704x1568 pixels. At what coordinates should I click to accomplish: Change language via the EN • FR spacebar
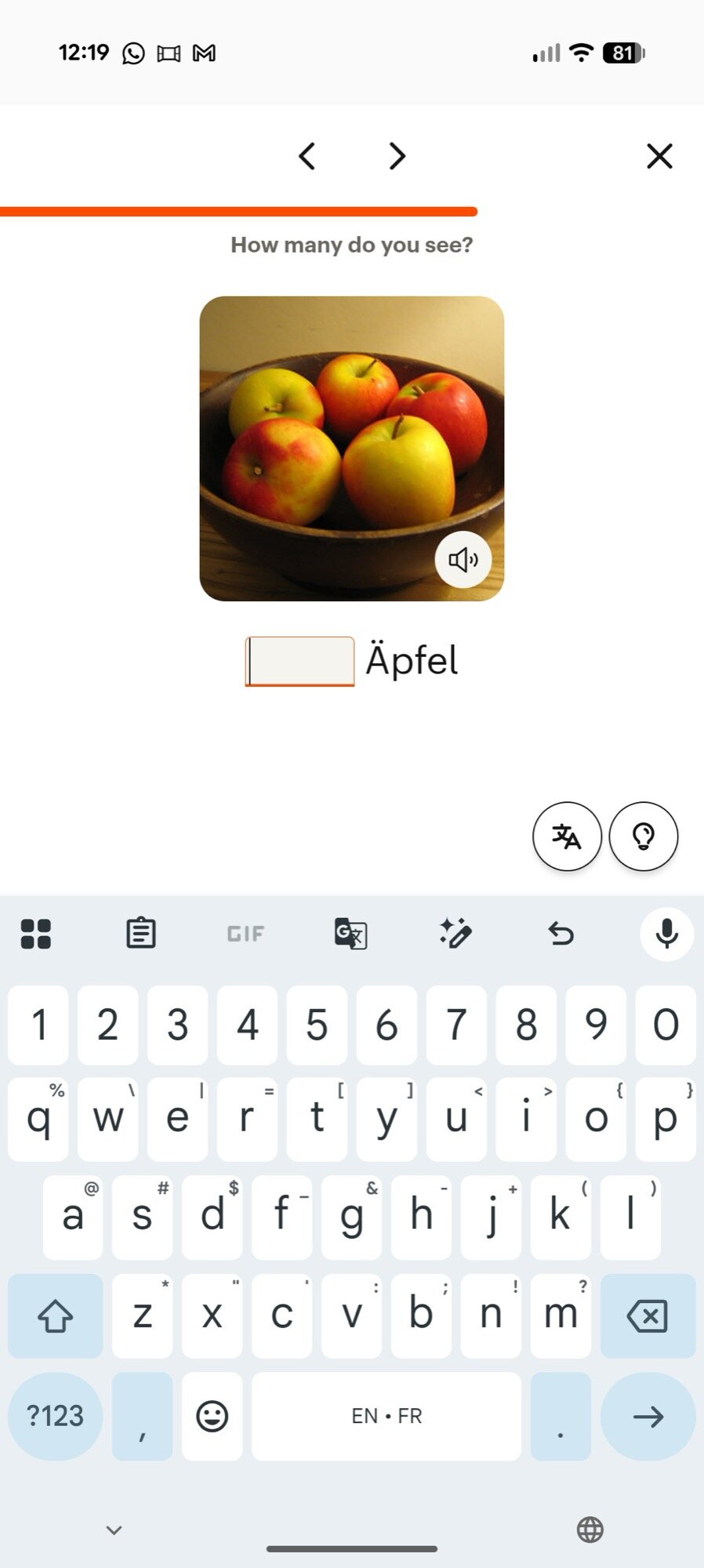[386, 1416]
